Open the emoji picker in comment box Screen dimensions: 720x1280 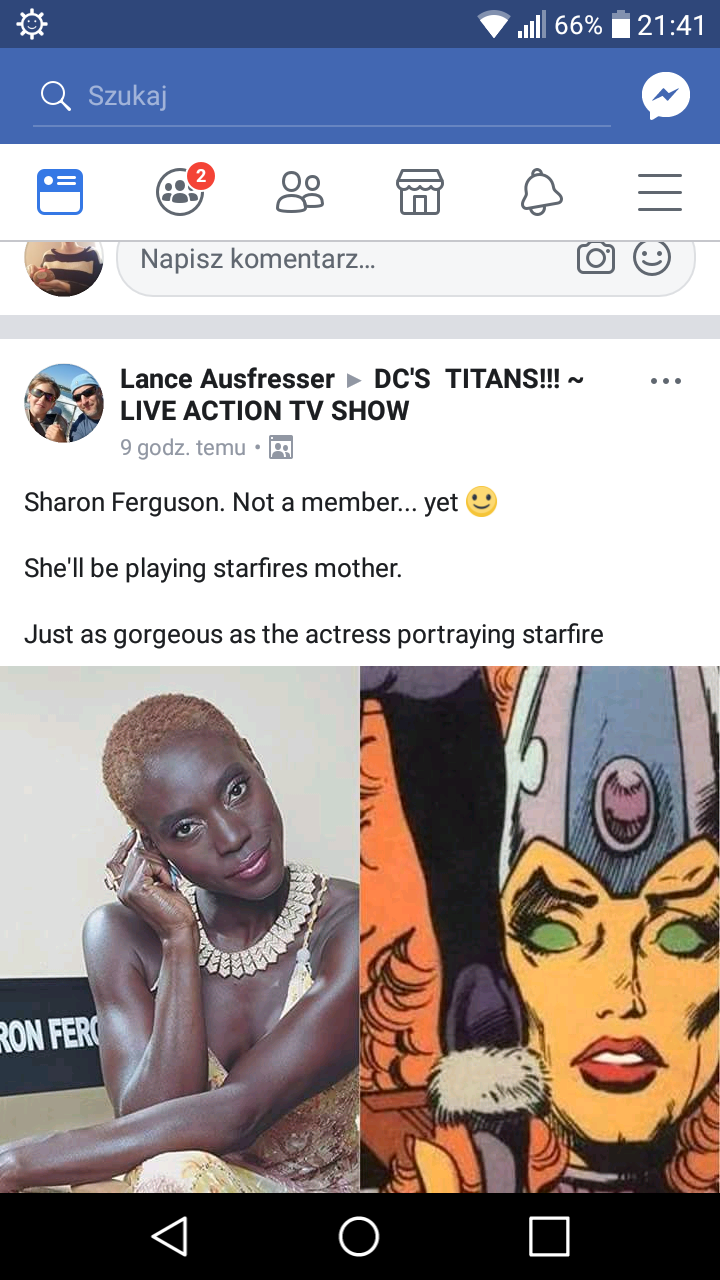(x=652, y=259)
